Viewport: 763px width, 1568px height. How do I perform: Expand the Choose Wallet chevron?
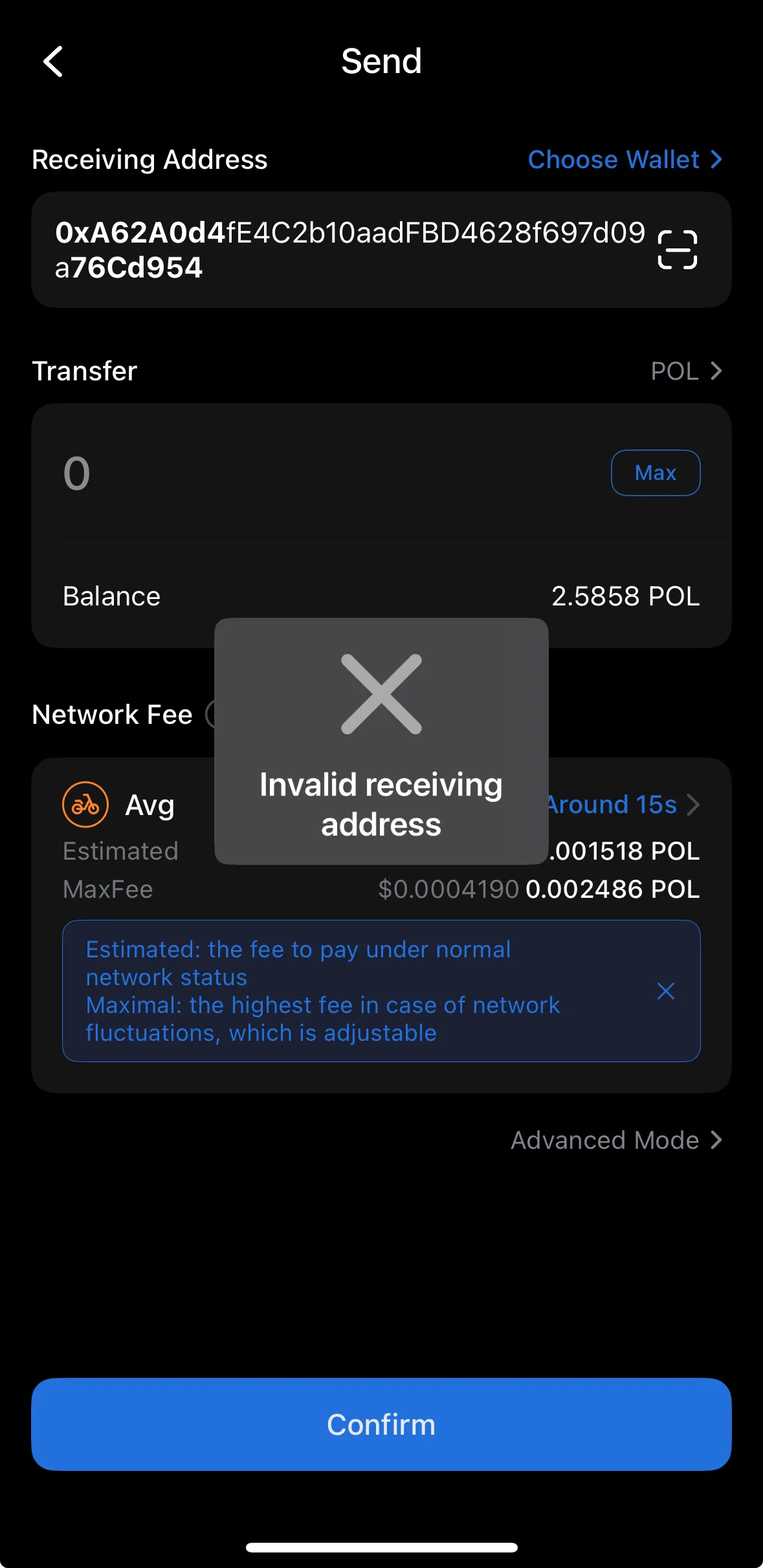[x=716, y=159]
